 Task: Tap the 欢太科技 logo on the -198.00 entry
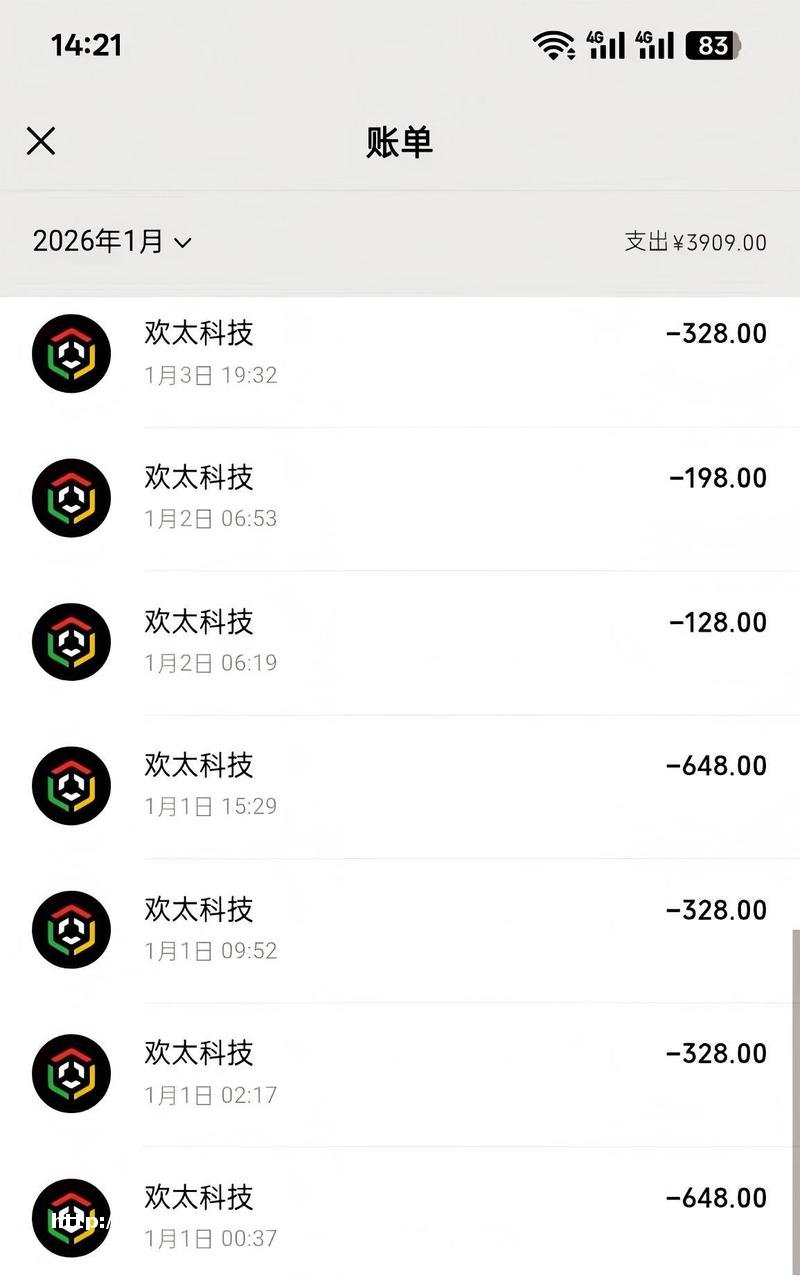tap(70, 497)
